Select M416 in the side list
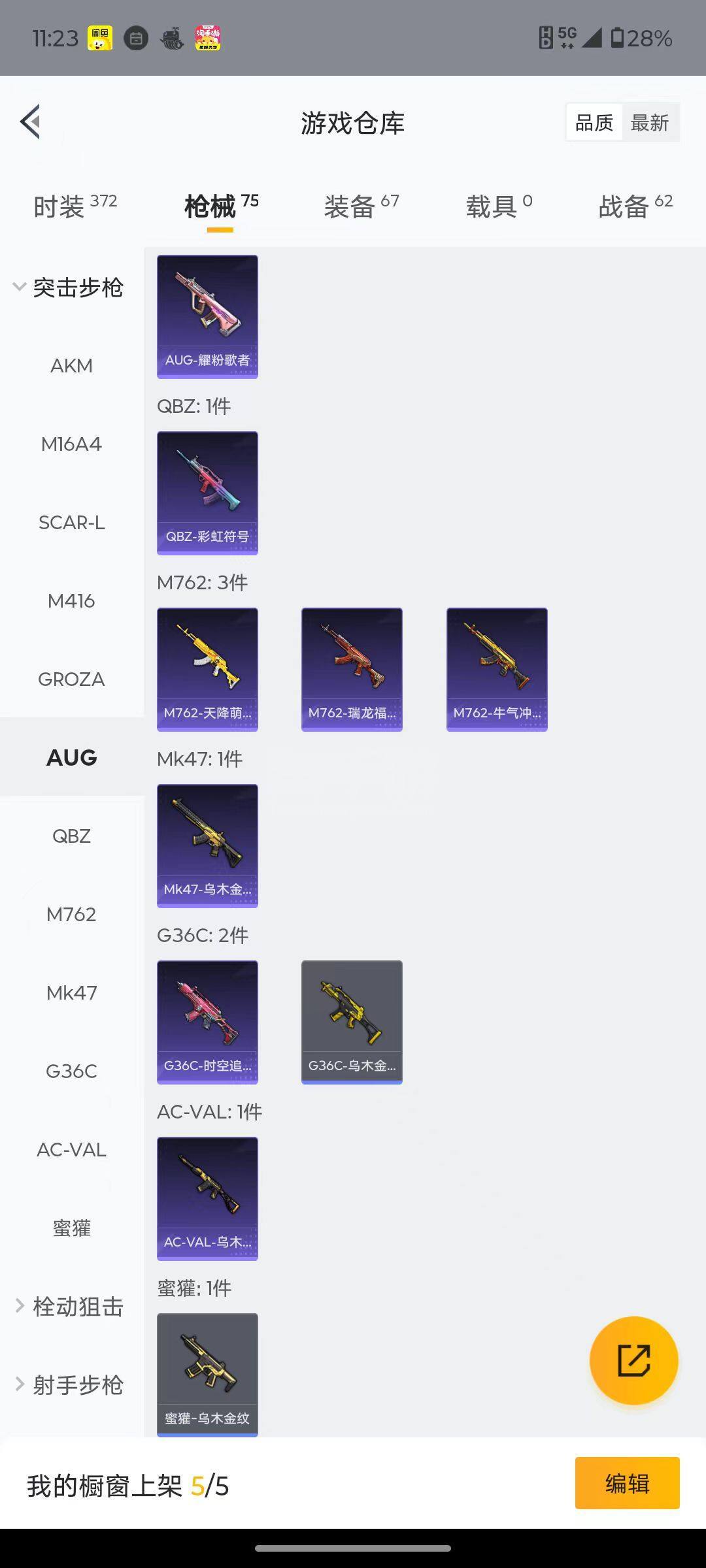The width and height of the screenshot is (706, 1568). point(72,600)
